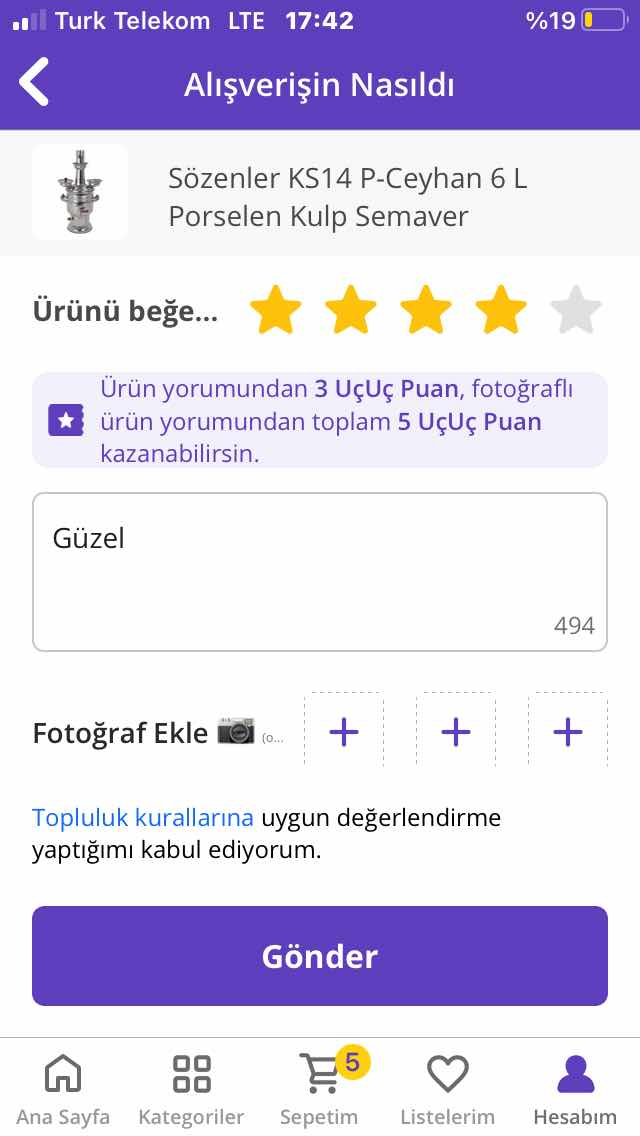Edit the review text field containing Güzel
The width and height of the screenshot is (640, 1136).
coord(320,570)
